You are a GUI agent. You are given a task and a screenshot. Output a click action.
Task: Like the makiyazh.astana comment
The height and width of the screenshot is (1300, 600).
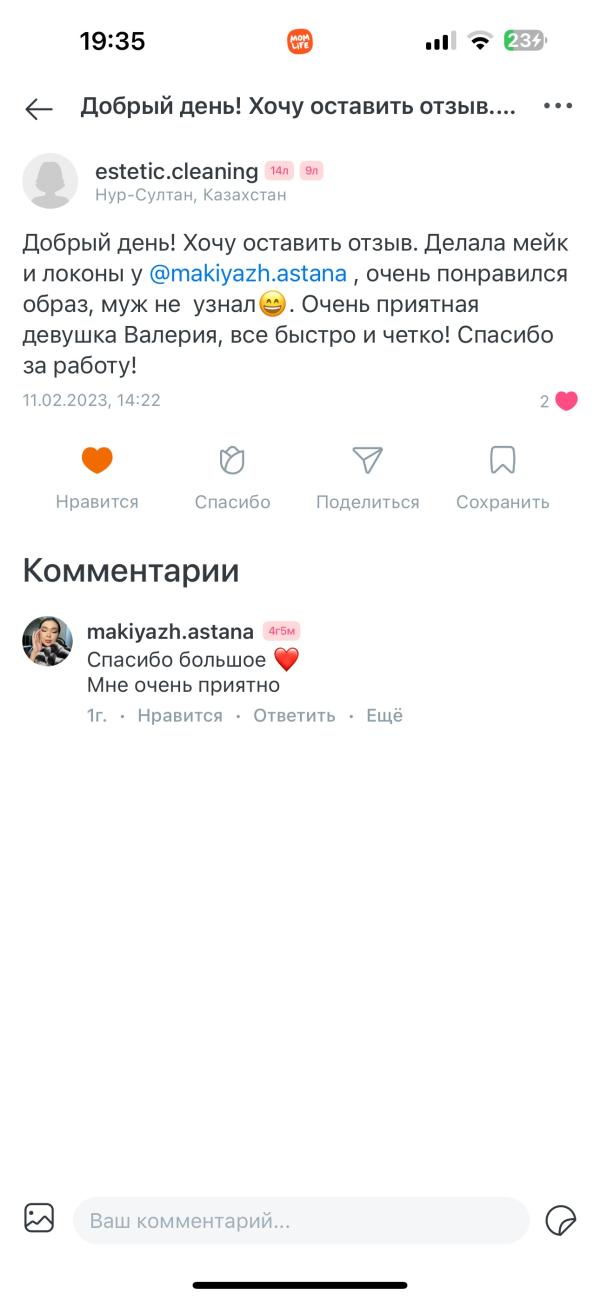(x=180, y=716)
